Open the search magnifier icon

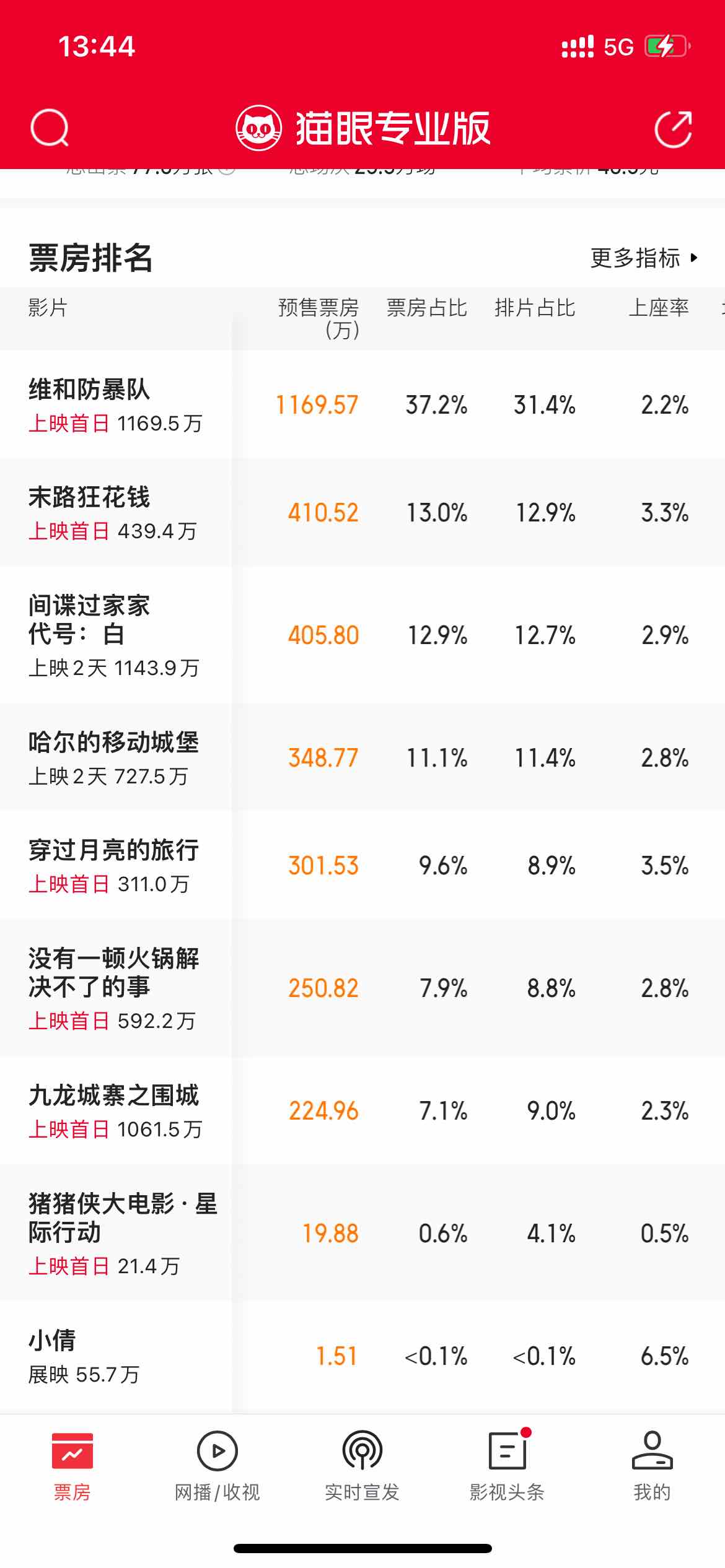[50, 128]
